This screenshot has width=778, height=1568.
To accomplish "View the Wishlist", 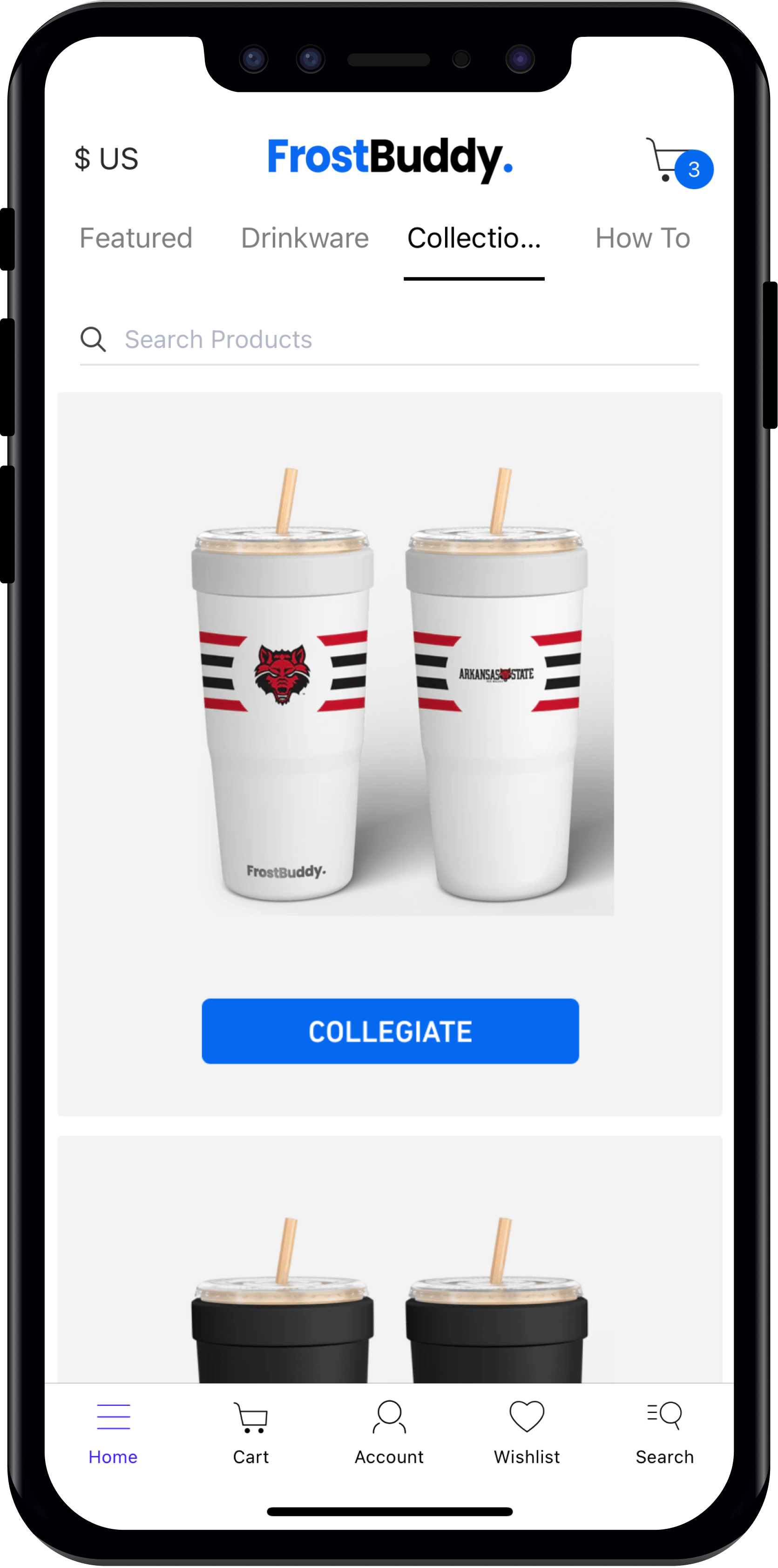I will 527,1433.
